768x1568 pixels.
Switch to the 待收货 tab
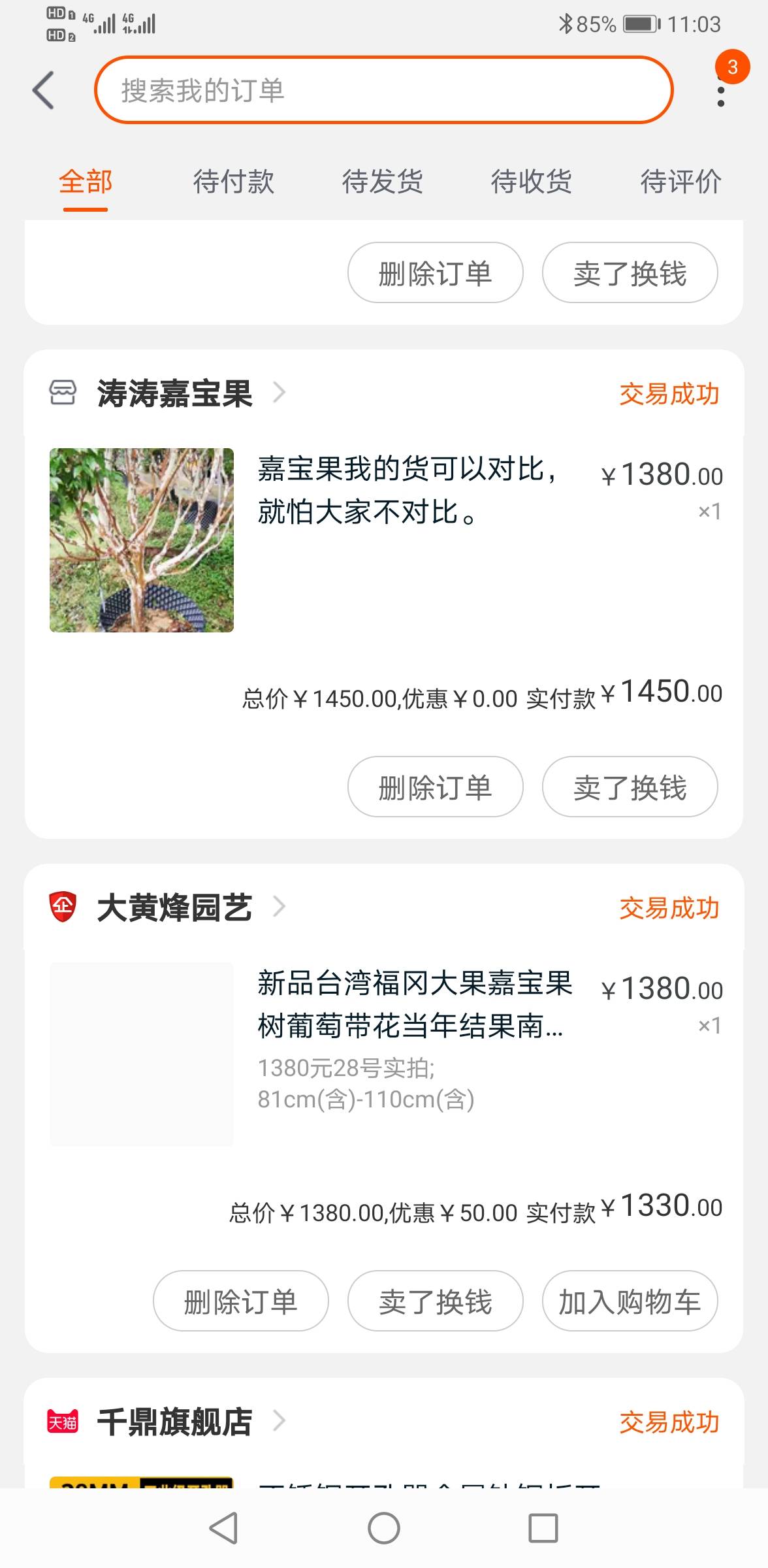coord(532,181)
